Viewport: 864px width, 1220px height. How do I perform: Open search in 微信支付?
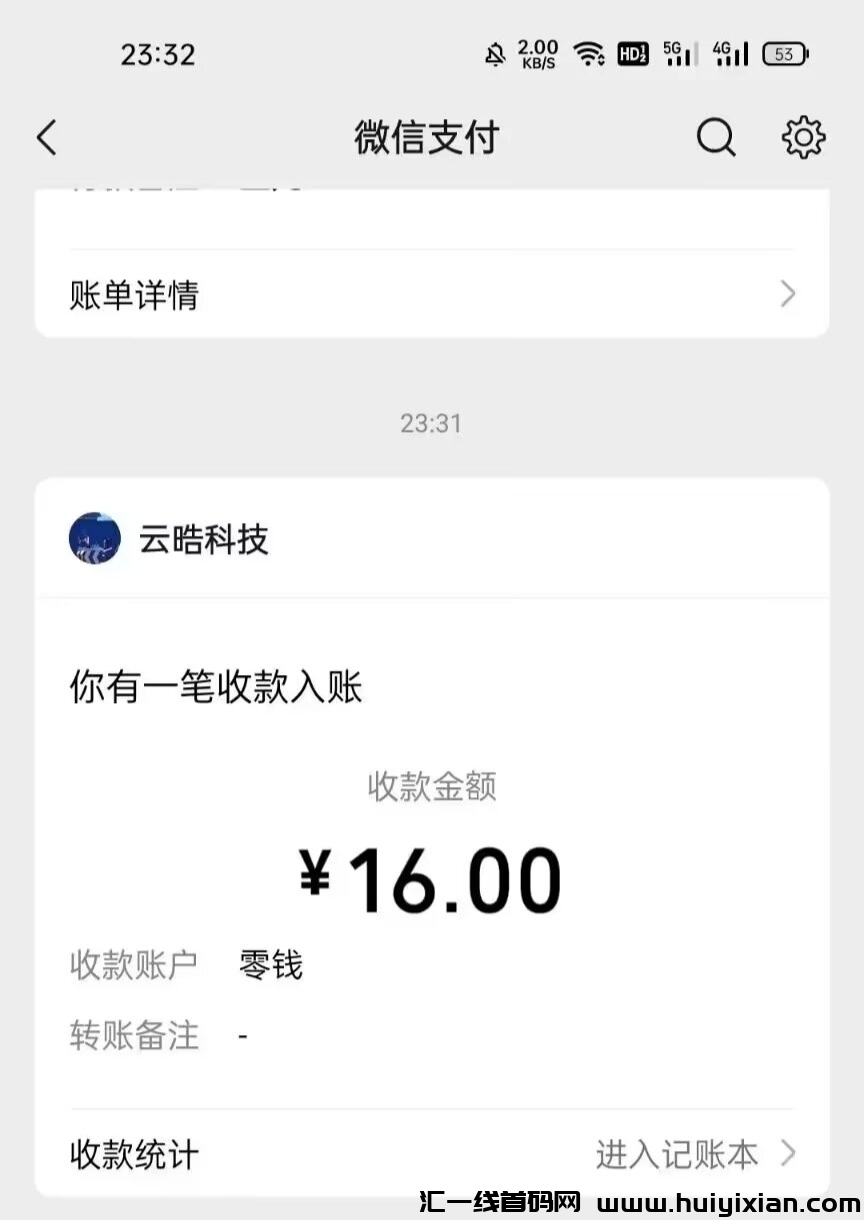coord(716,138)
